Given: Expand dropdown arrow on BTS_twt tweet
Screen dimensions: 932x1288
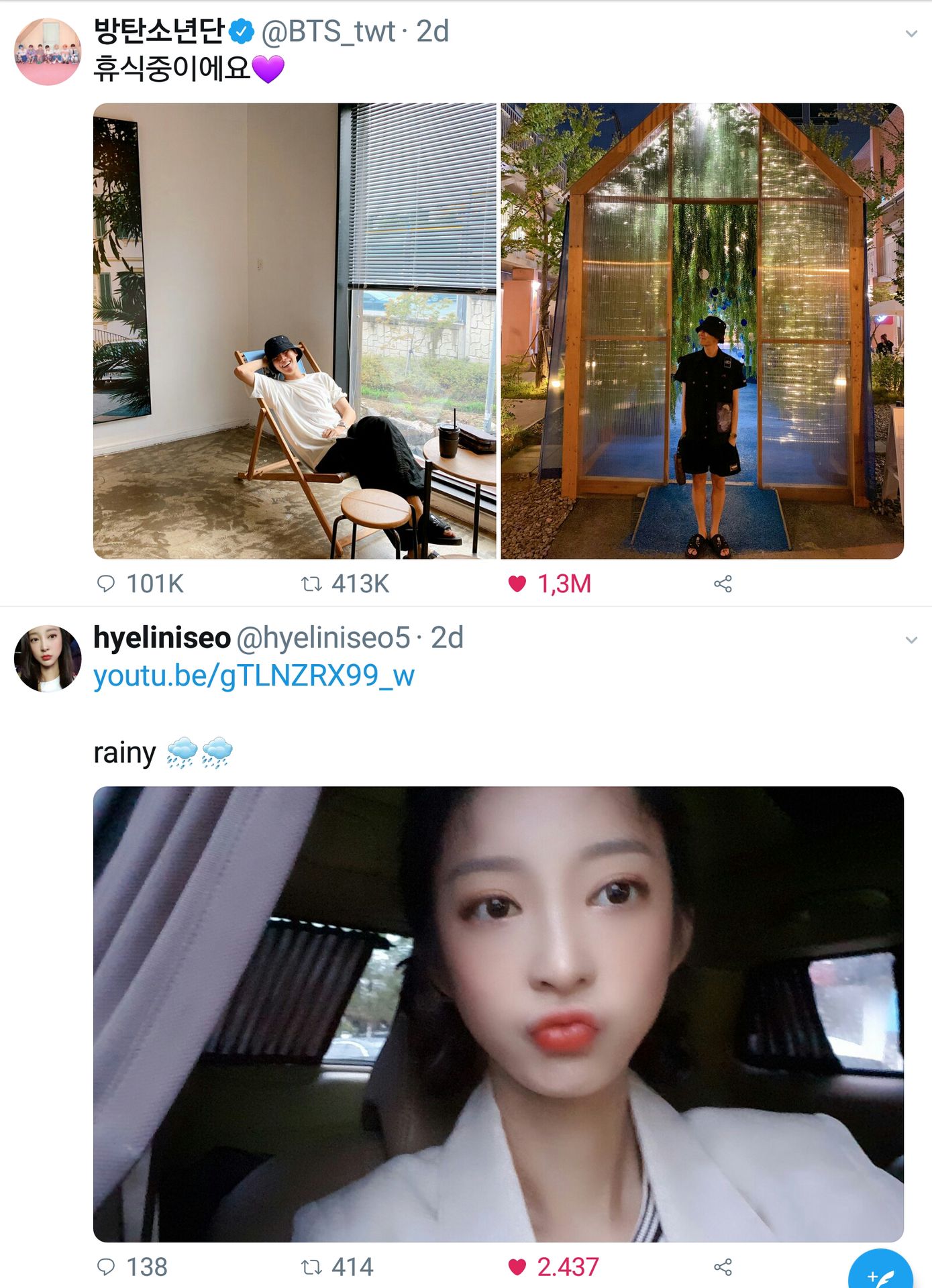Looking at the screenshot, I should [x=911, y=34].
